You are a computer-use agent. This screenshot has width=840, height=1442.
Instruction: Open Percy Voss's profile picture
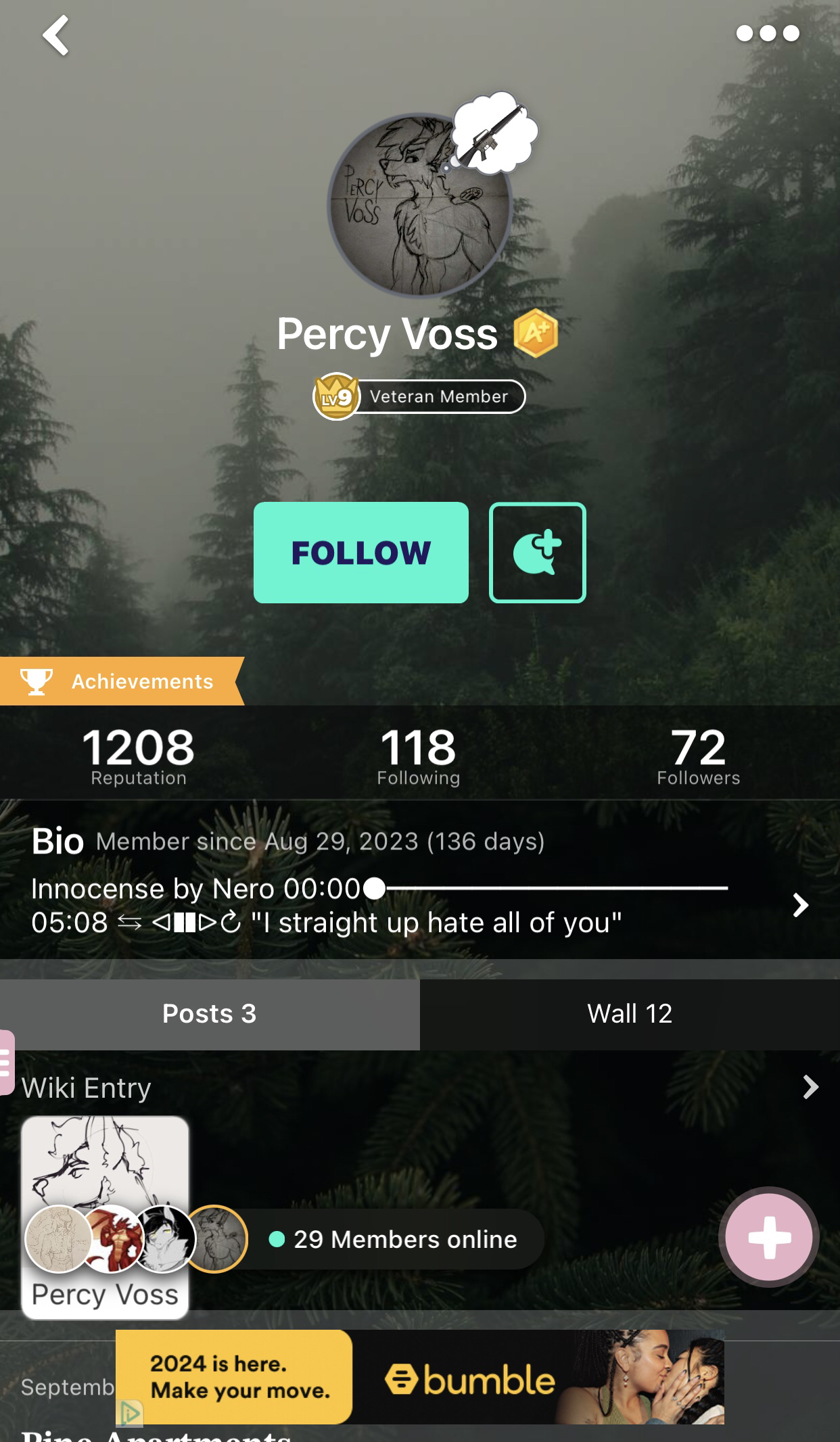(x=419, y=206)
